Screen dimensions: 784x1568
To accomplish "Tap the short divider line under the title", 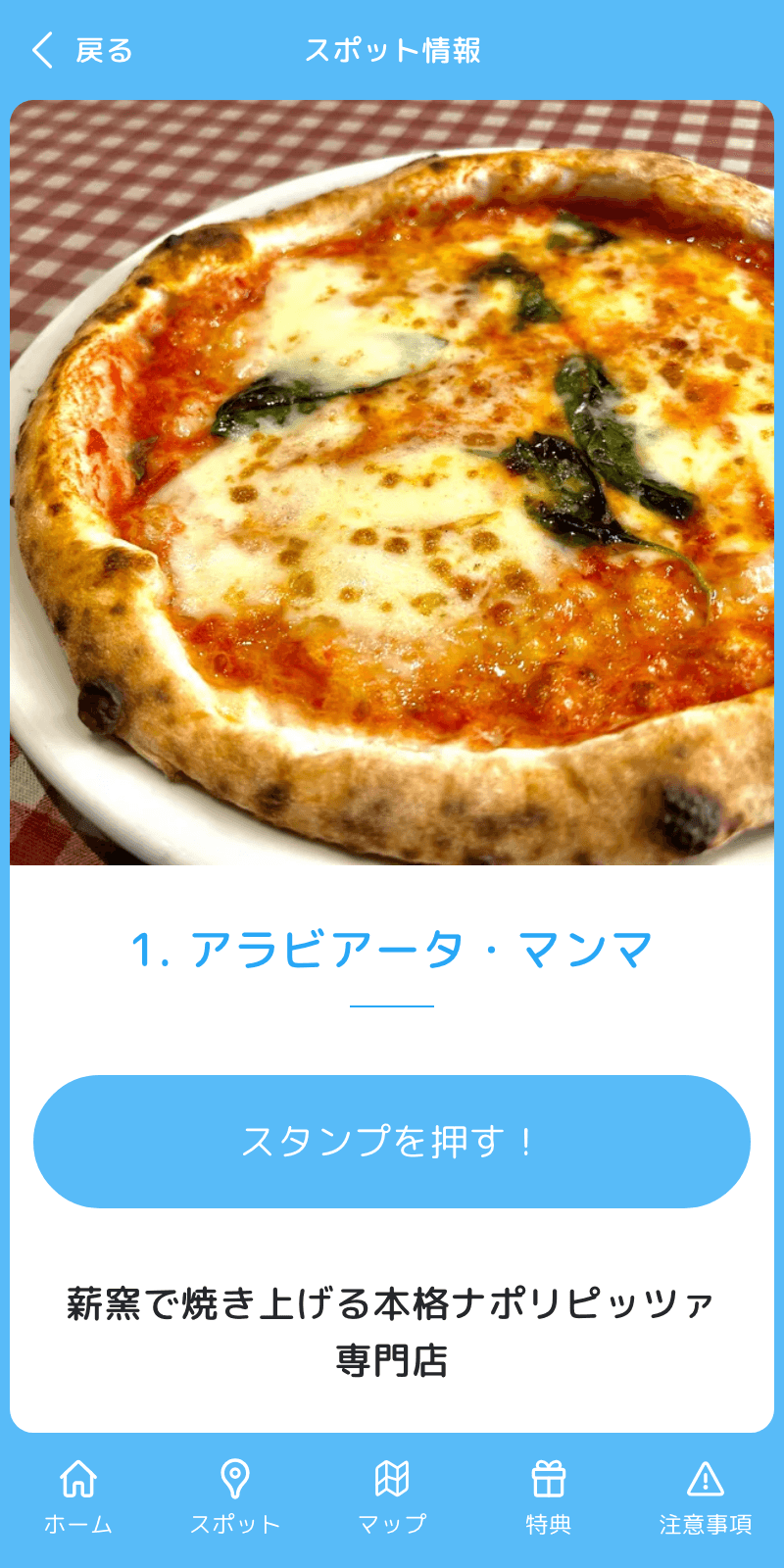I will [392, 1005].
